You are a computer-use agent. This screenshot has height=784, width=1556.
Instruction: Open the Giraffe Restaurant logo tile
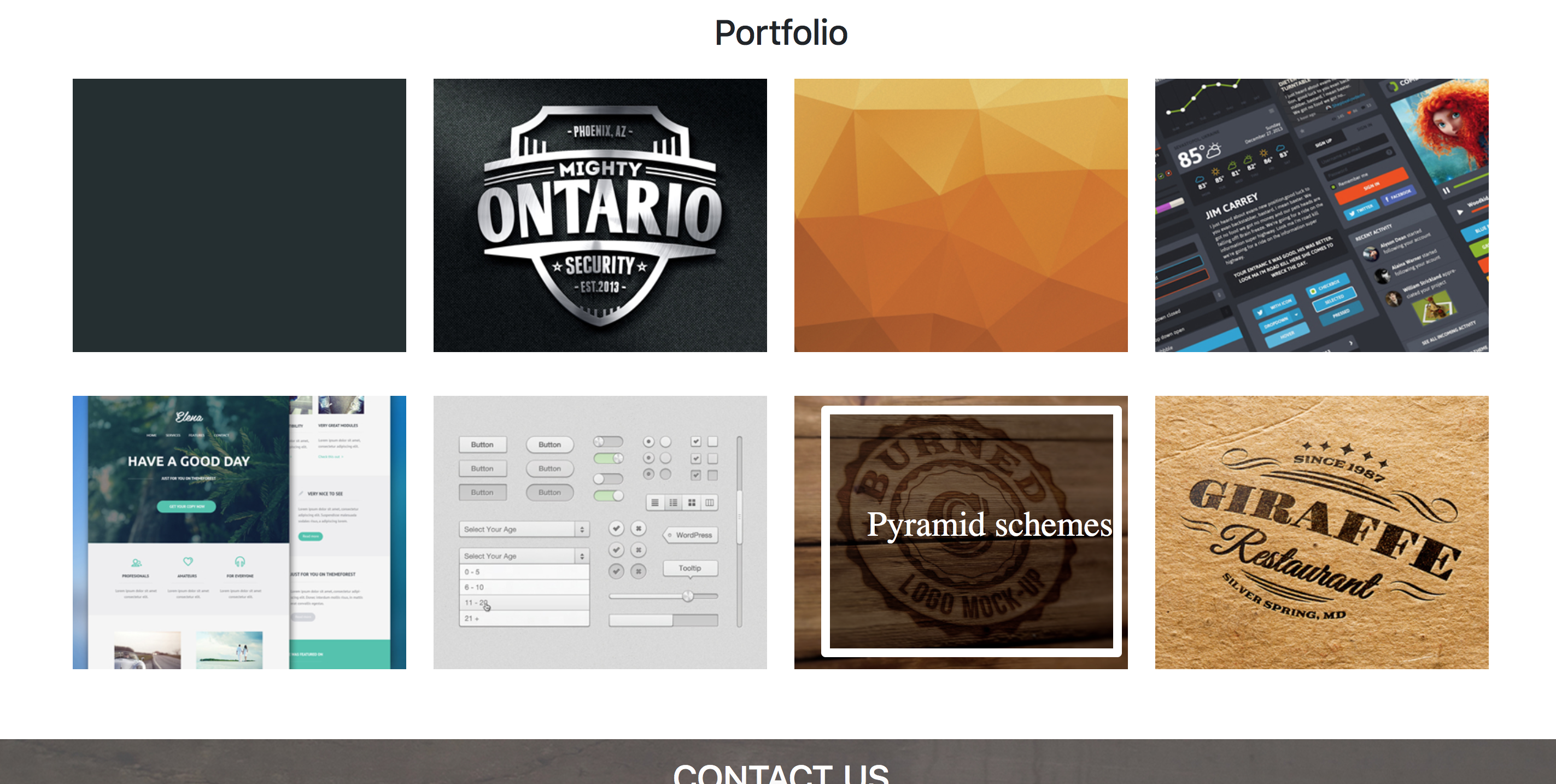[1321, 532]
